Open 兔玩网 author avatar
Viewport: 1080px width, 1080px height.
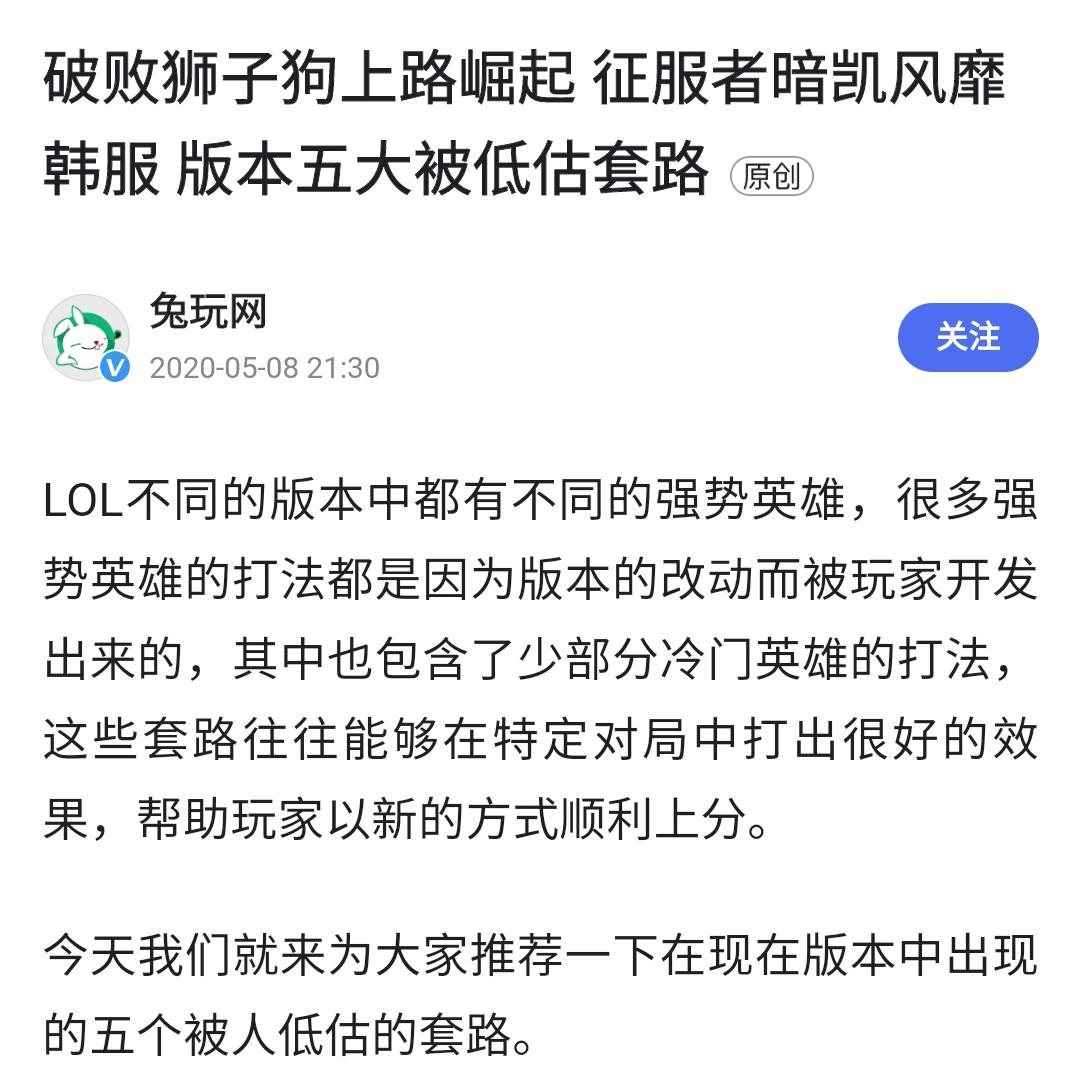pyautogui.click(x=86, y=337)
